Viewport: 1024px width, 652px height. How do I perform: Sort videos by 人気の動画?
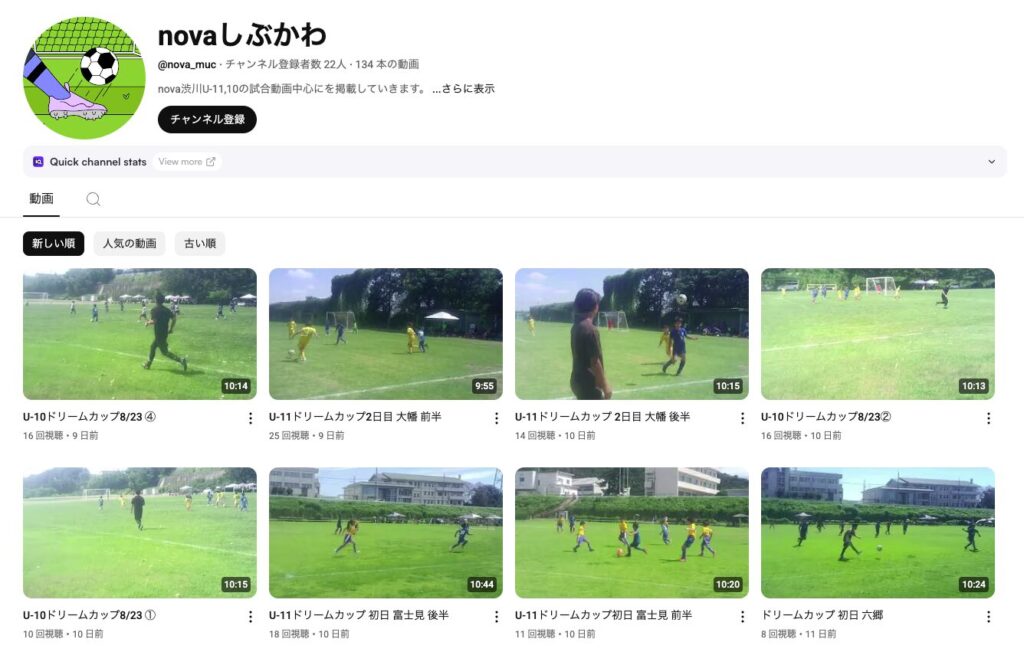[x=129, y=243]
